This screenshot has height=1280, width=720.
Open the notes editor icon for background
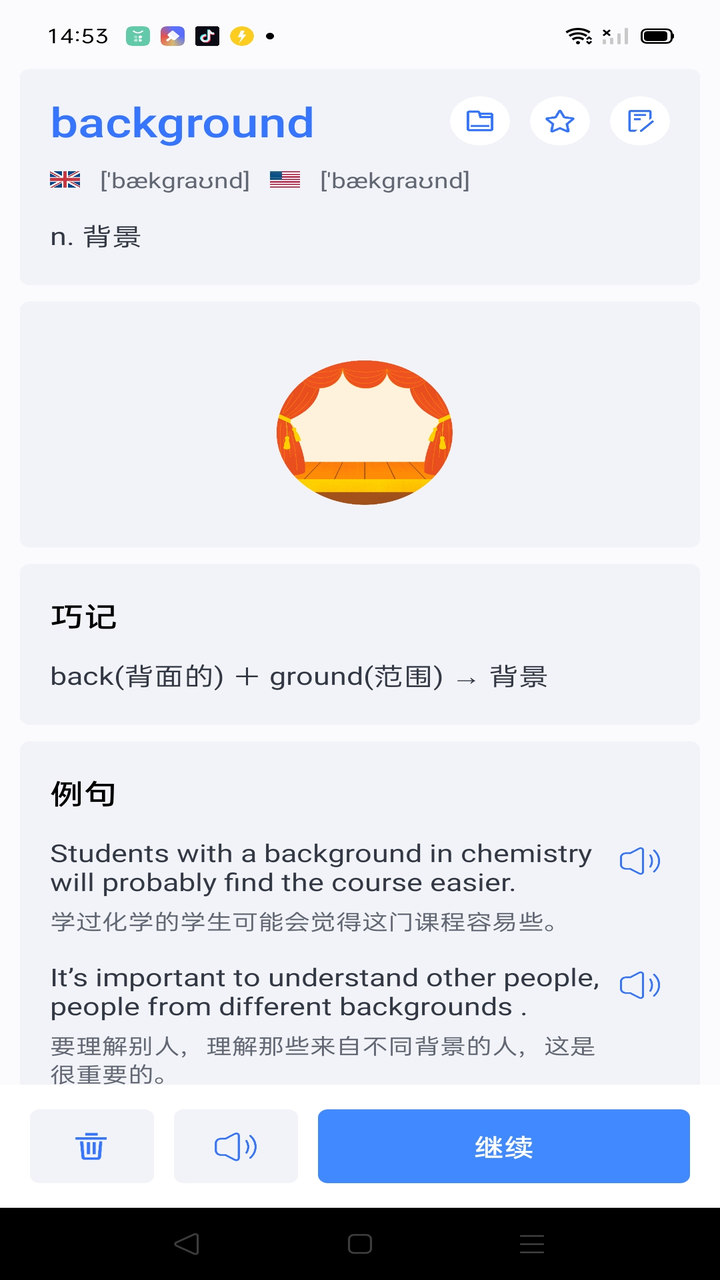639,120
